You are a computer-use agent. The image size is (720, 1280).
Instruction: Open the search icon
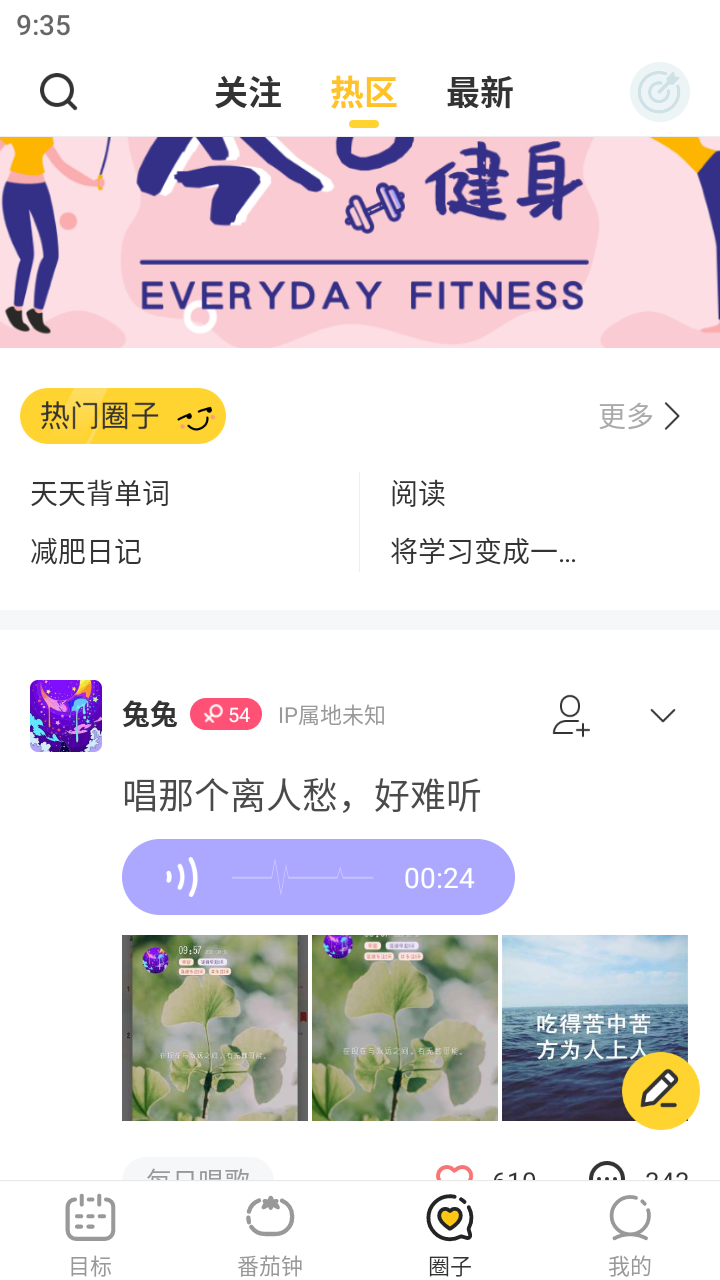(58, 92)
